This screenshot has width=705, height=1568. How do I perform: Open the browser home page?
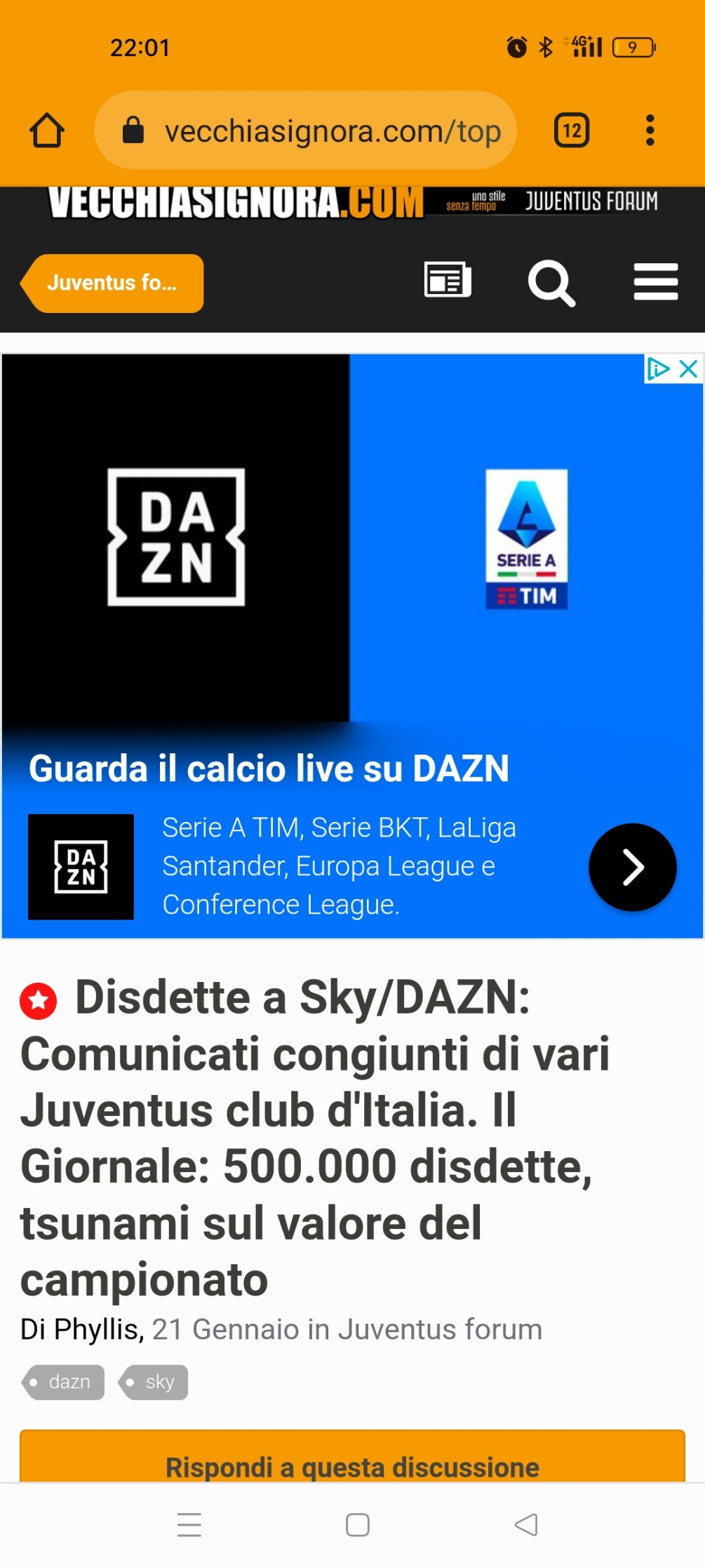pyautogui.click(x=47, y=131)
